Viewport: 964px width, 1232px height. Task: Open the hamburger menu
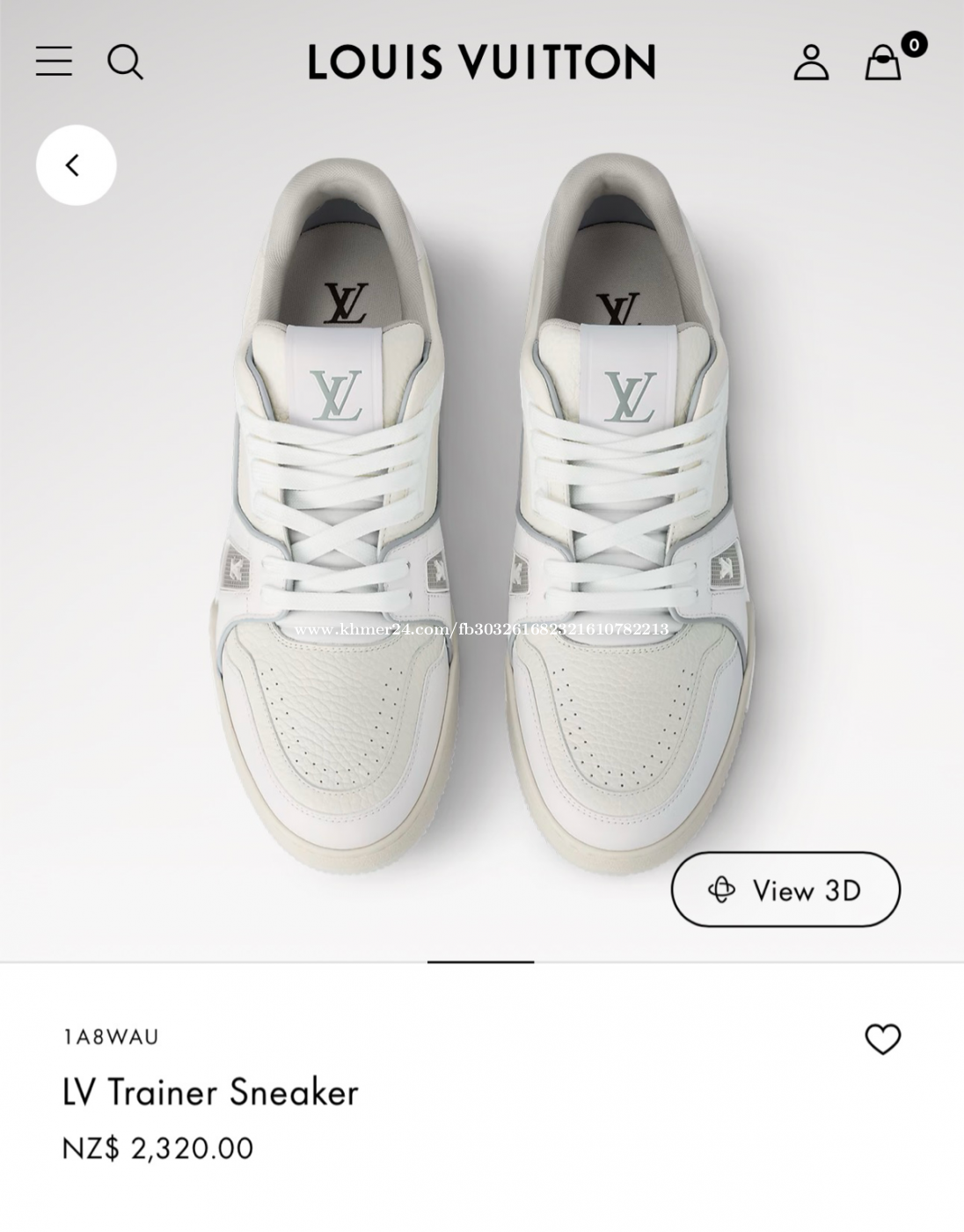click(x=54, y=62)
